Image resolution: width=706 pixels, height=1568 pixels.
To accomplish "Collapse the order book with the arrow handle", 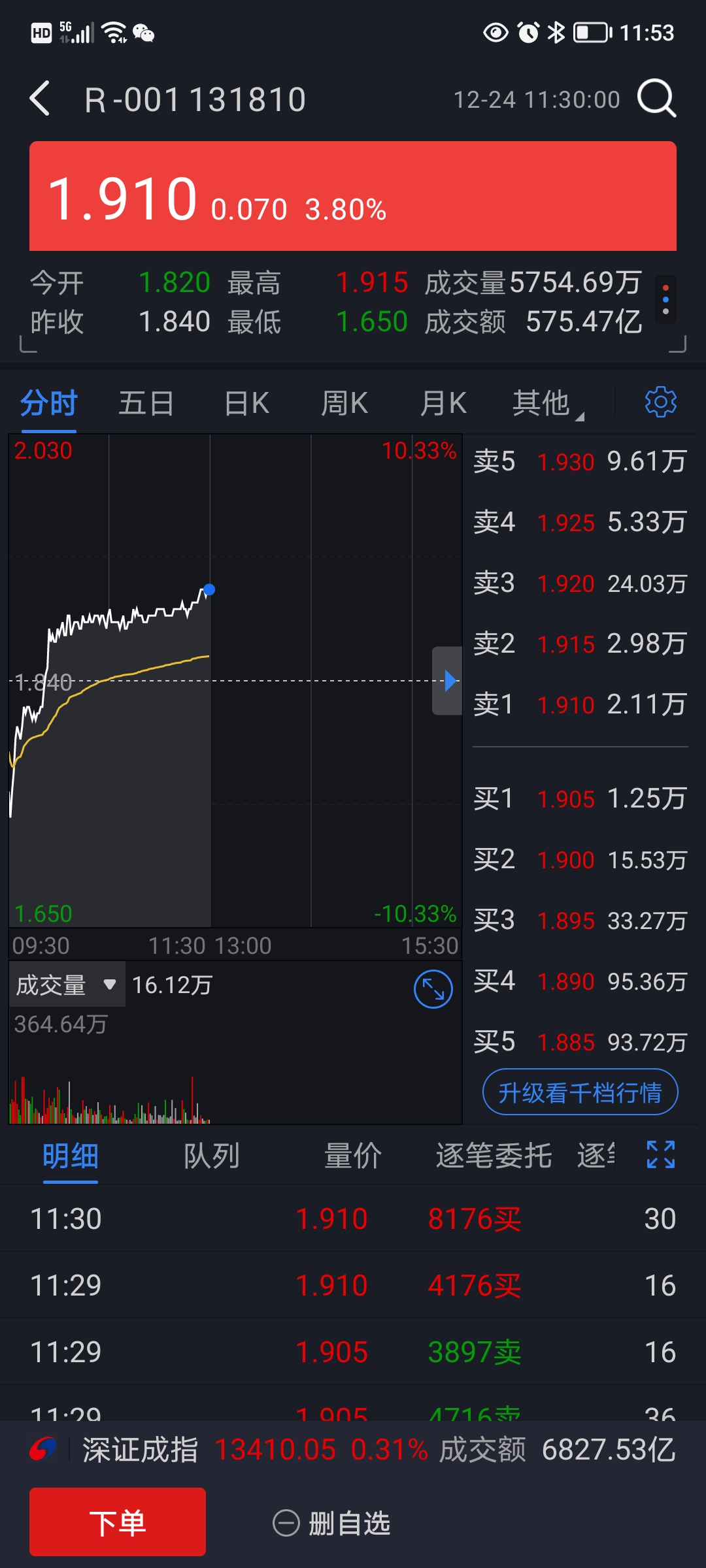I will 448,681.
